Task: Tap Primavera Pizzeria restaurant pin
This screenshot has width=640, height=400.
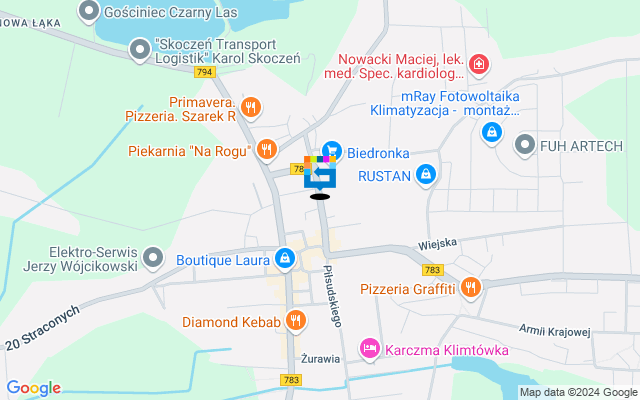Action: pyautogui.click(x=250, y=106)
